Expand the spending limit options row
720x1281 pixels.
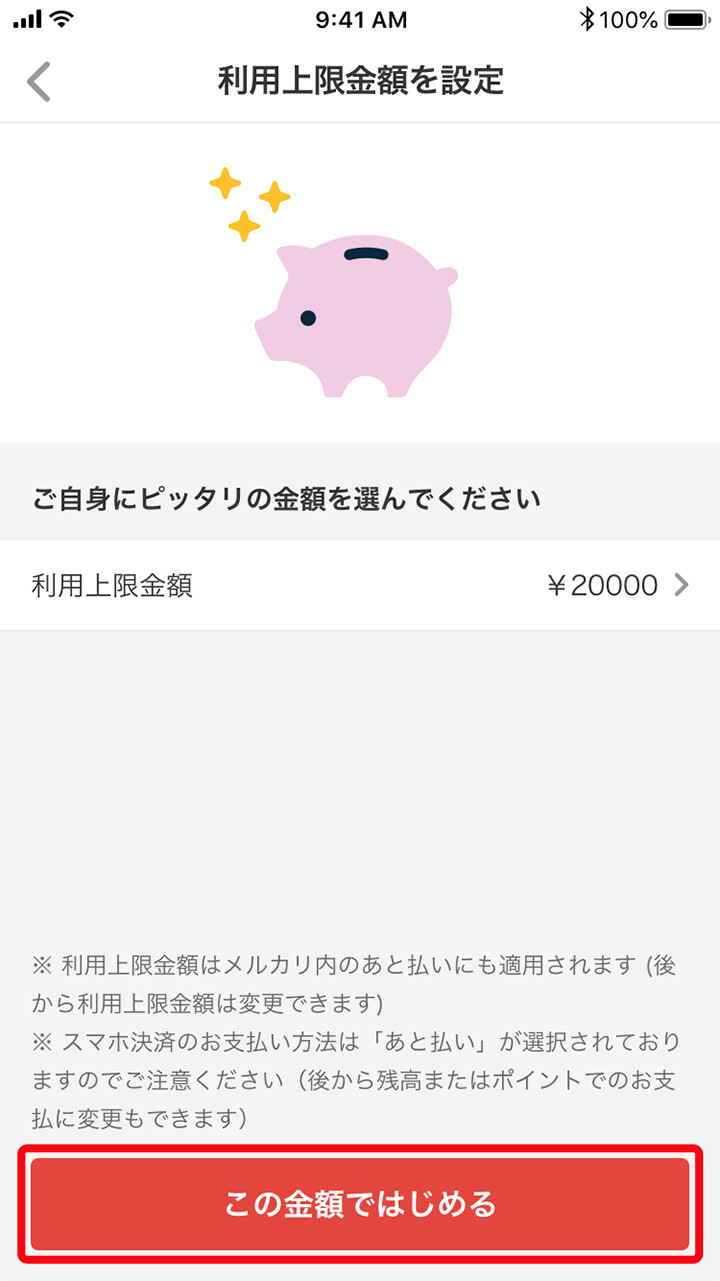[x=360, y=586]
